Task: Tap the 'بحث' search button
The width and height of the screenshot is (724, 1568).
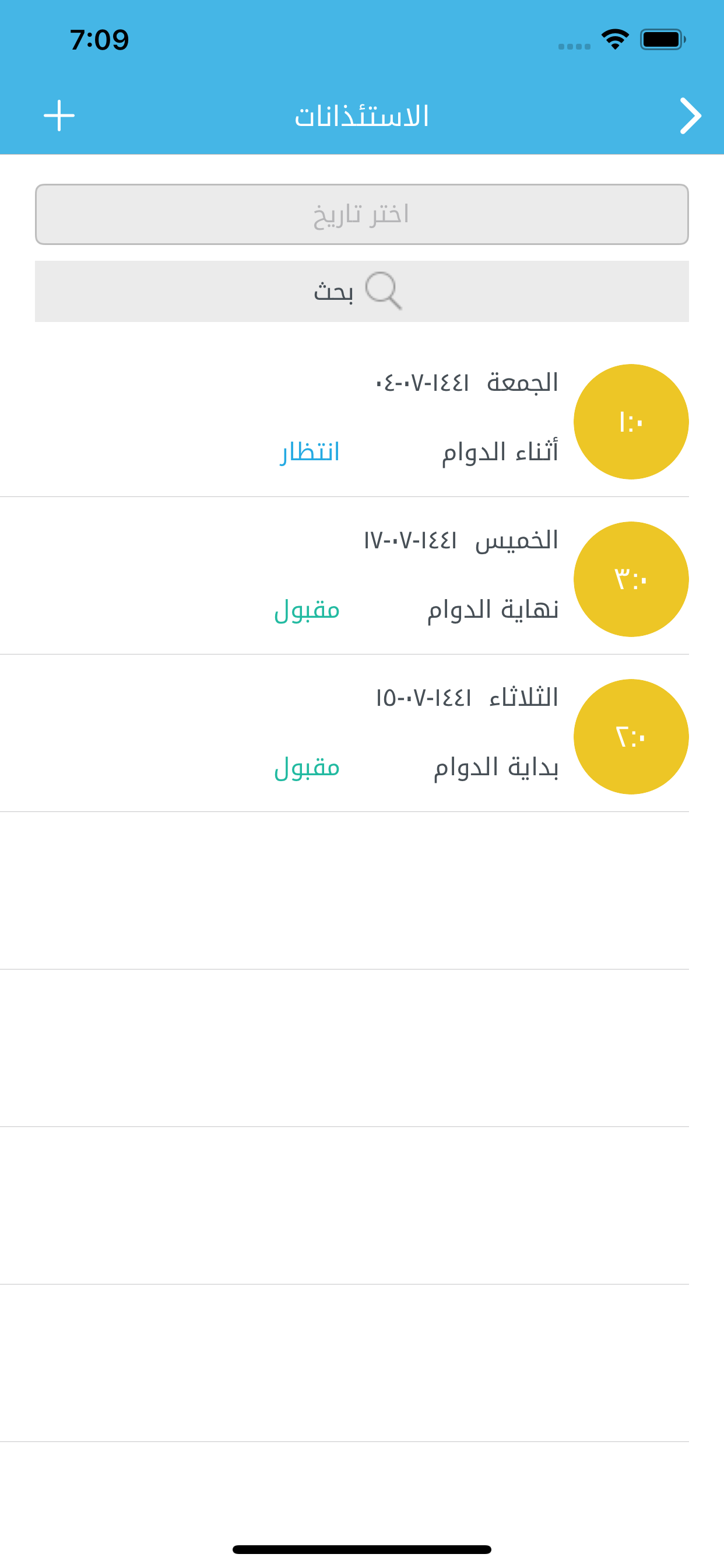Action: point(362,291)
